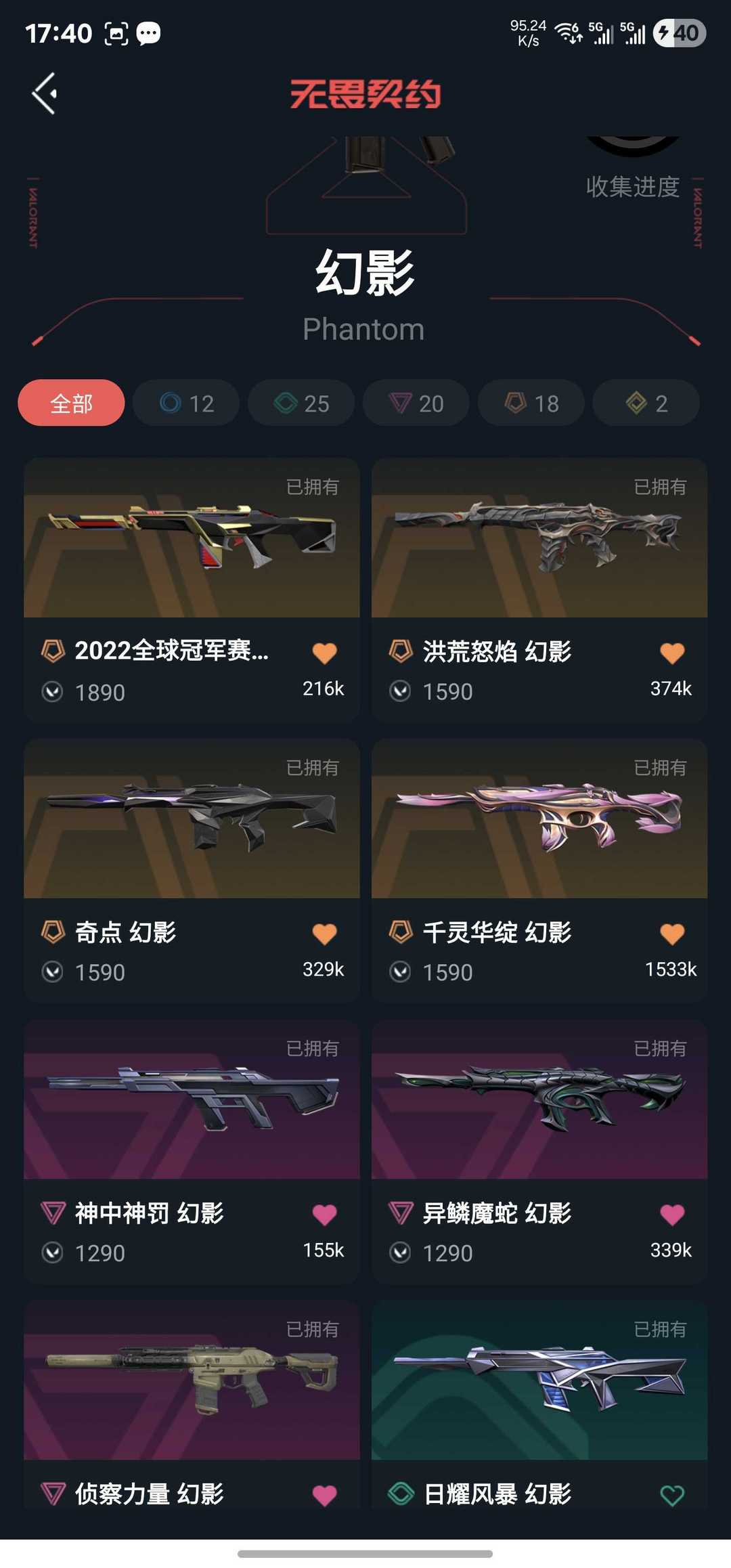Image resolution: width=731 pixels, height=1568 pixels.
Task: Filter skins by the 12 tier chip
Action: (x=186, y=404)
